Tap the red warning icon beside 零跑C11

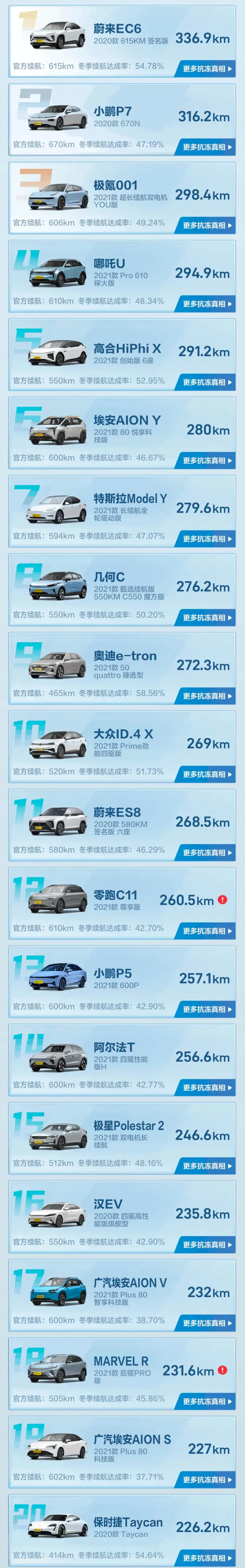(x=223, y=899)
